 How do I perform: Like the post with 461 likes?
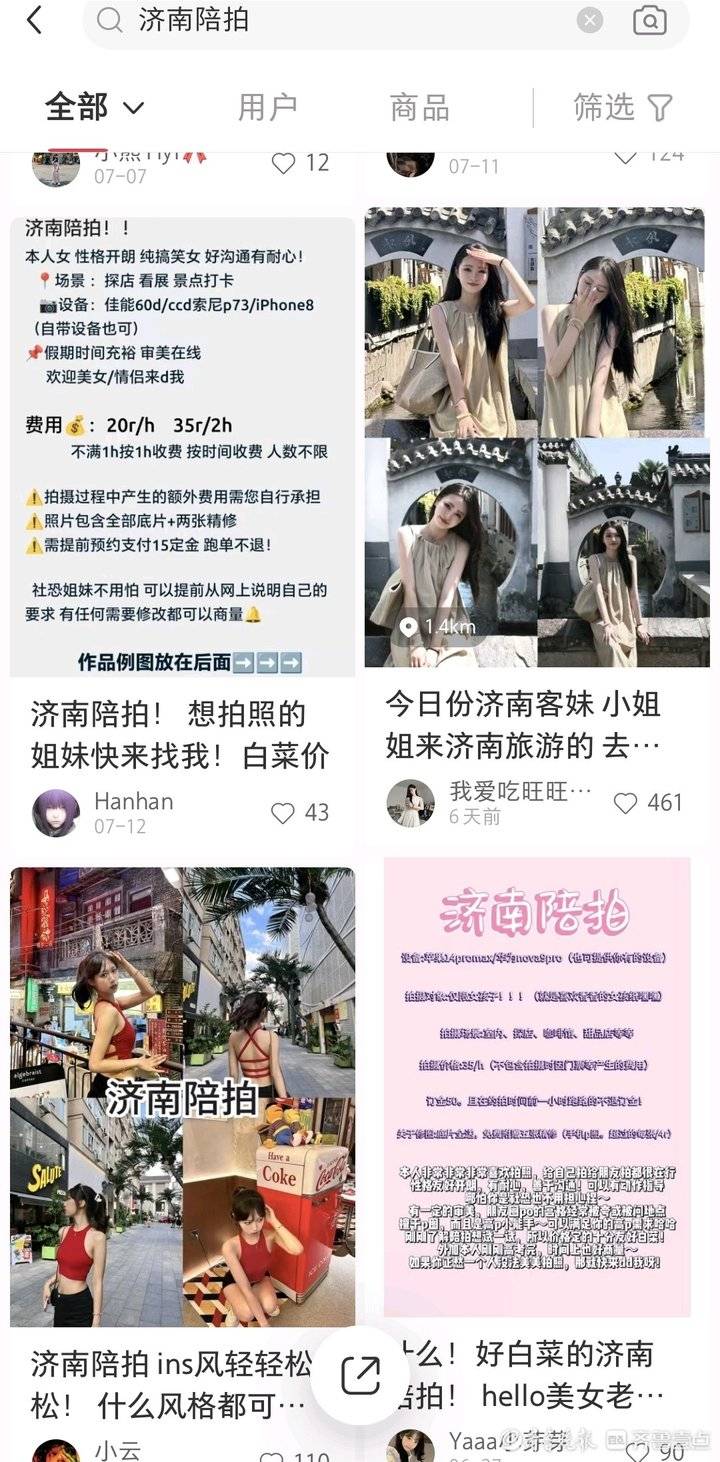pos(626,803)
